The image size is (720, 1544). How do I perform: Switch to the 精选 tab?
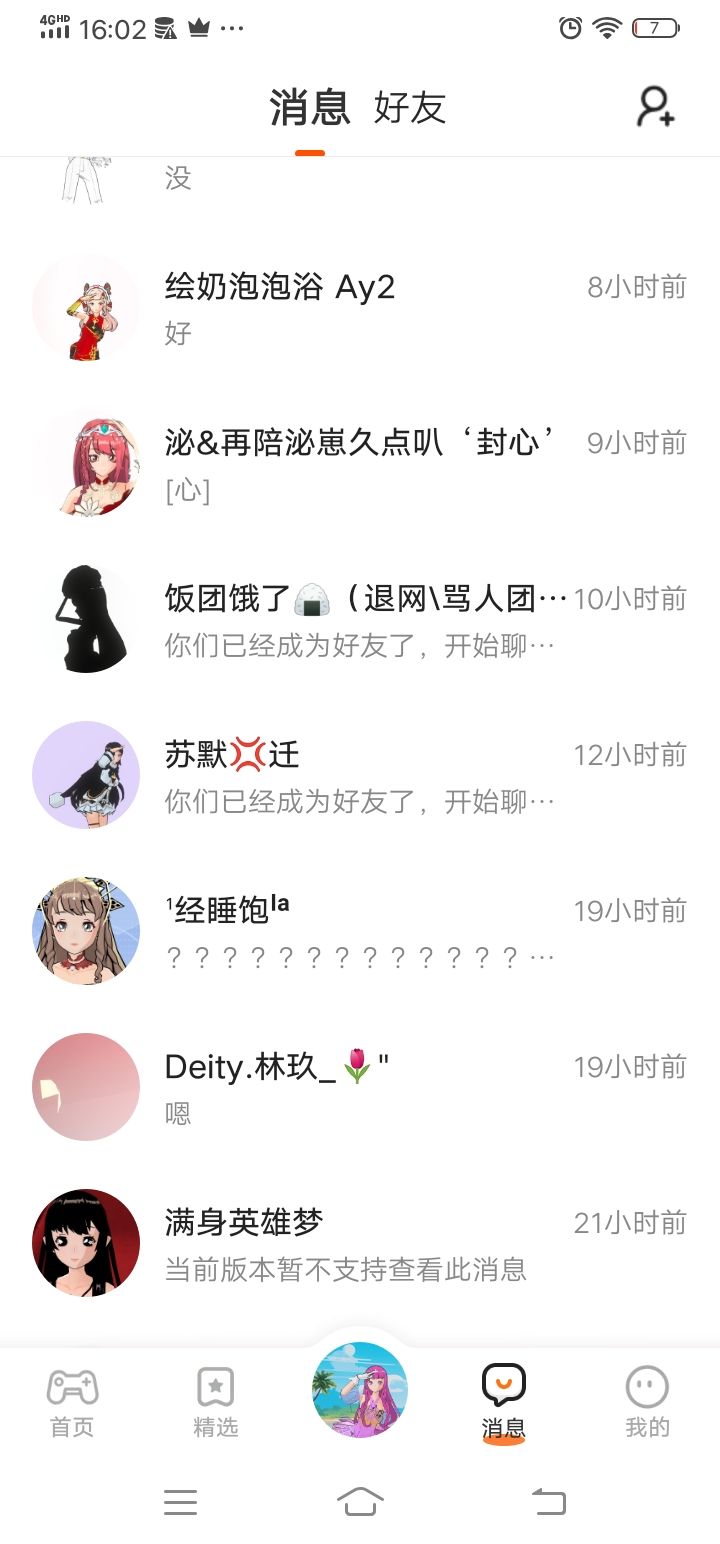tap(216, 1403)
